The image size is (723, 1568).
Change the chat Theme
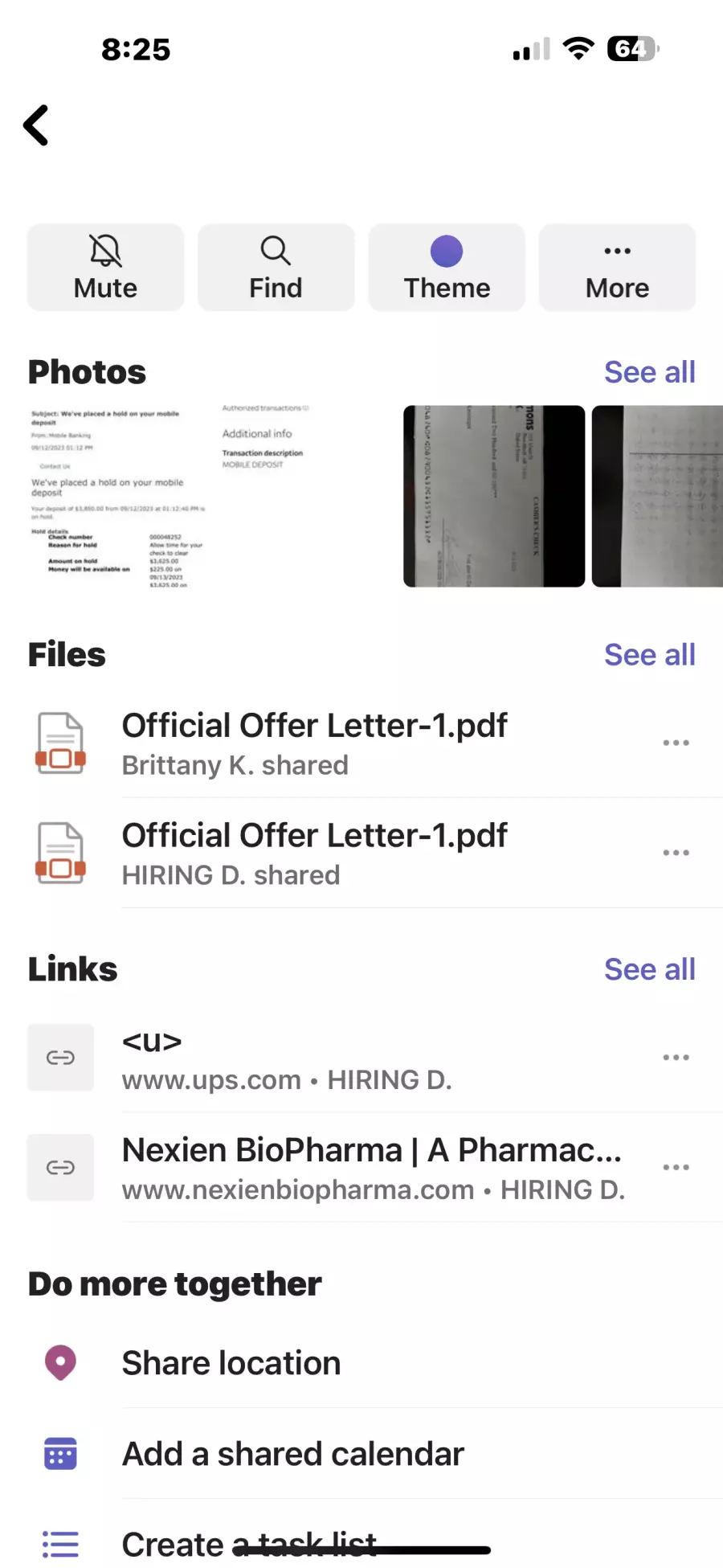click(x=447, y=268)
